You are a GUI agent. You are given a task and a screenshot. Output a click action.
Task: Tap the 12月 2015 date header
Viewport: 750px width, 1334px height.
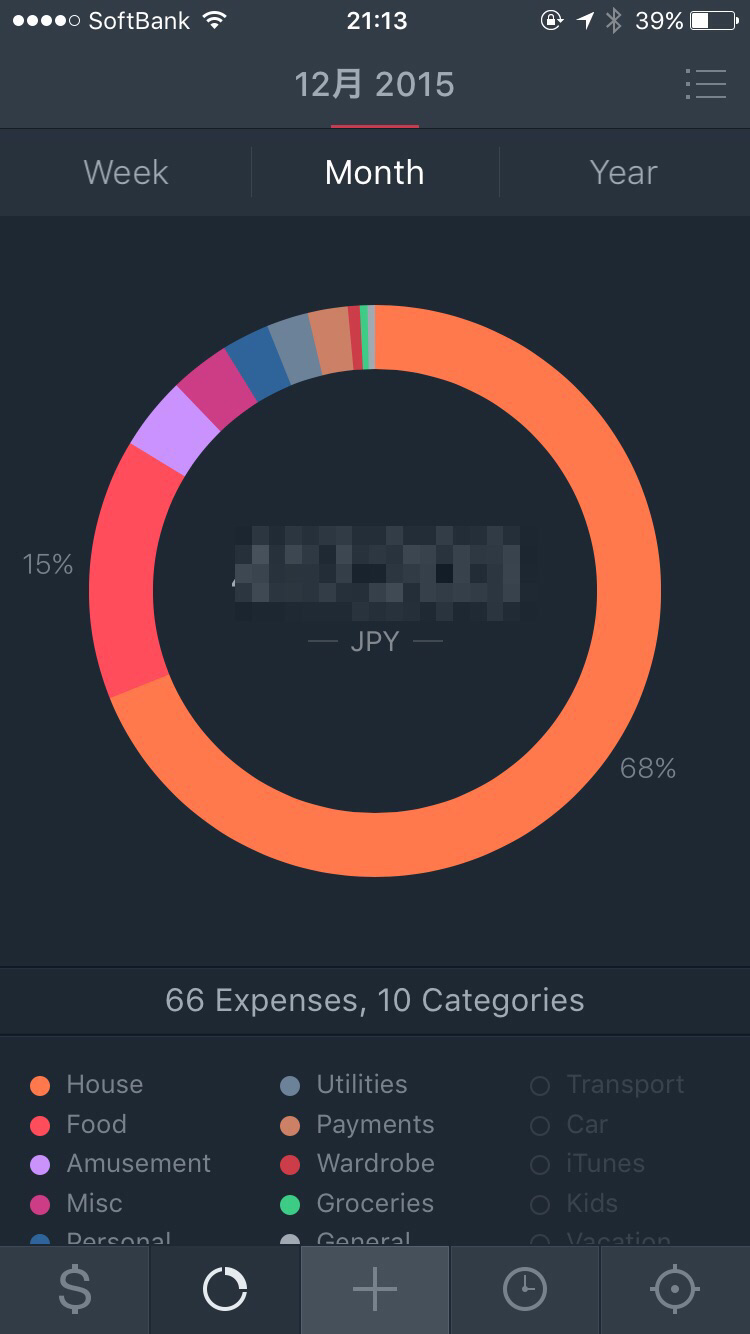pyautogui.click(x=375, y=85)
